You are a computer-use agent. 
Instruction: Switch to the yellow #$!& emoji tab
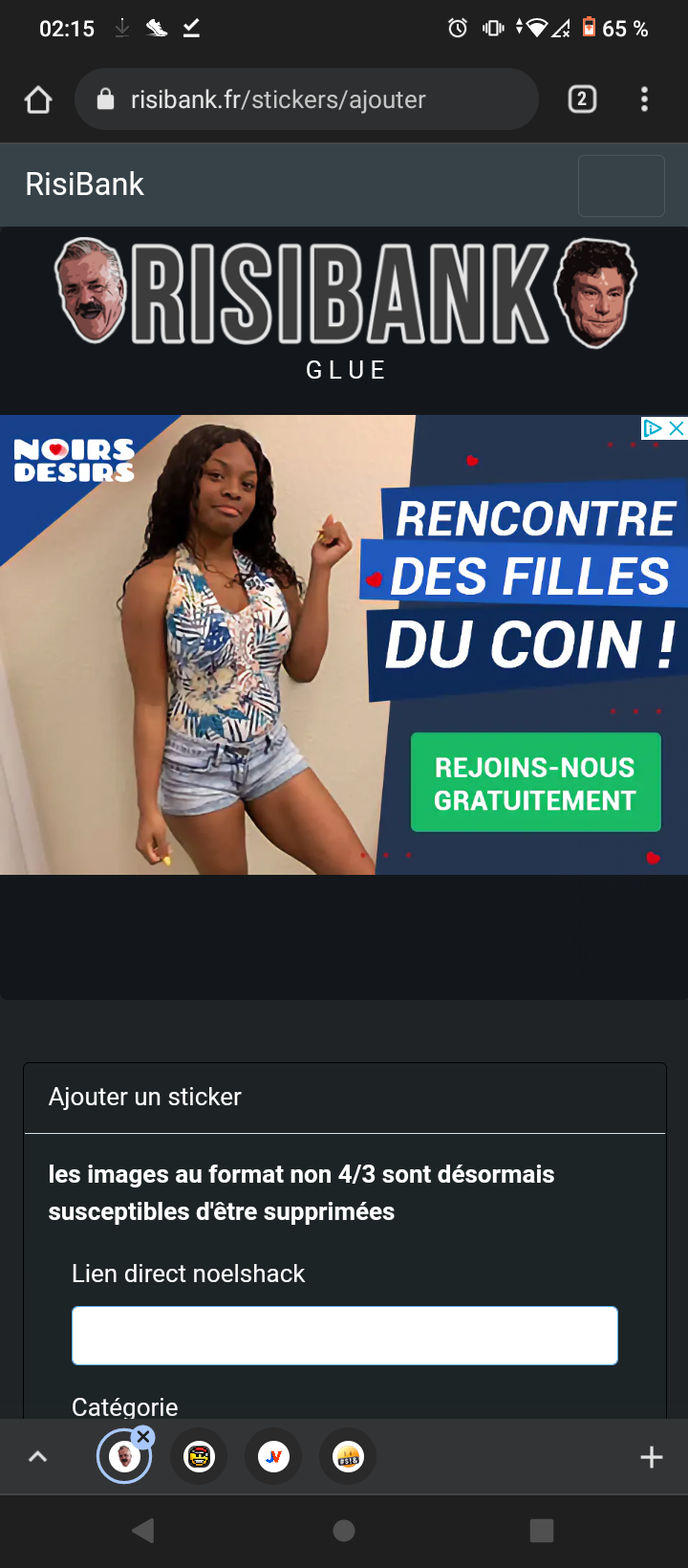(x=348, y=1456)
